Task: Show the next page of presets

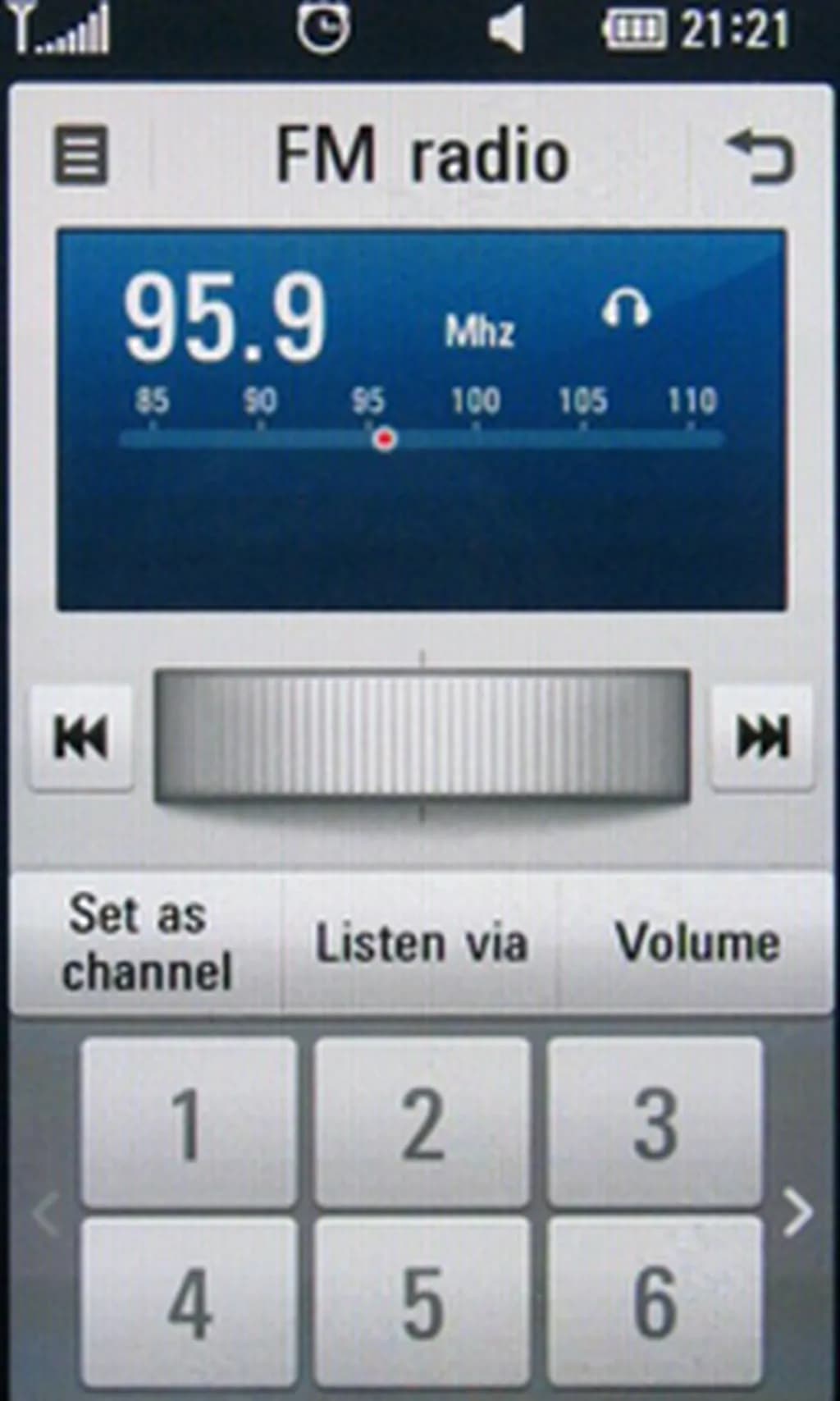Action: point(797,1213)
